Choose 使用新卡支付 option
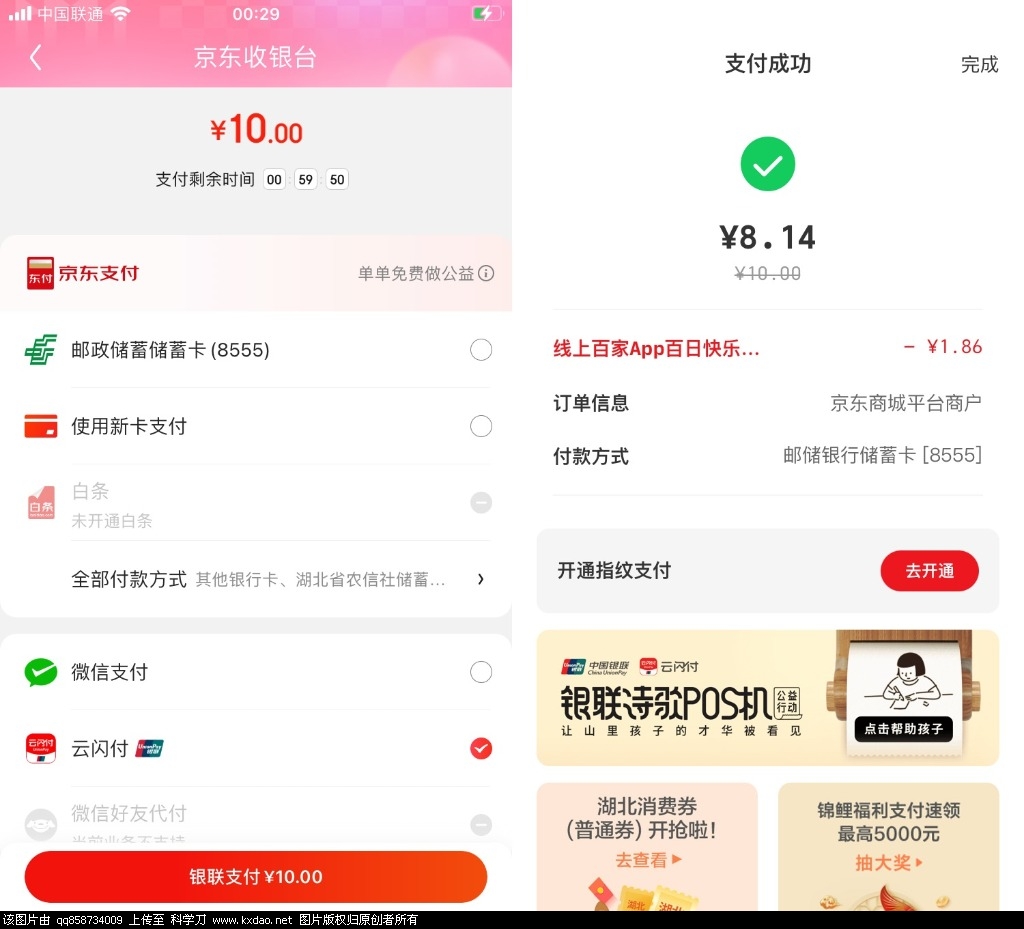1024x929 pixels. click(x=481, y=426)
